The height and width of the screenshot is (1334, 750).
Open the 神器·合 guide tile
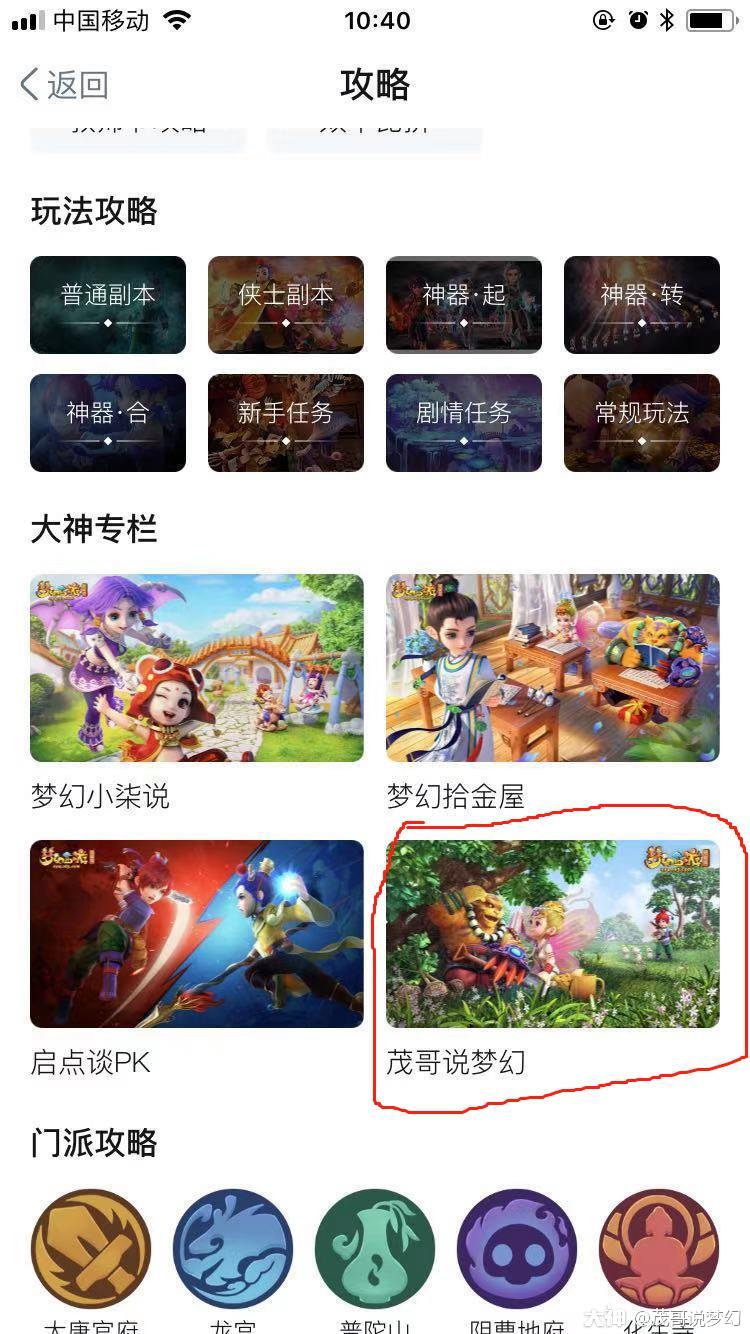click(x=108, y=422)
